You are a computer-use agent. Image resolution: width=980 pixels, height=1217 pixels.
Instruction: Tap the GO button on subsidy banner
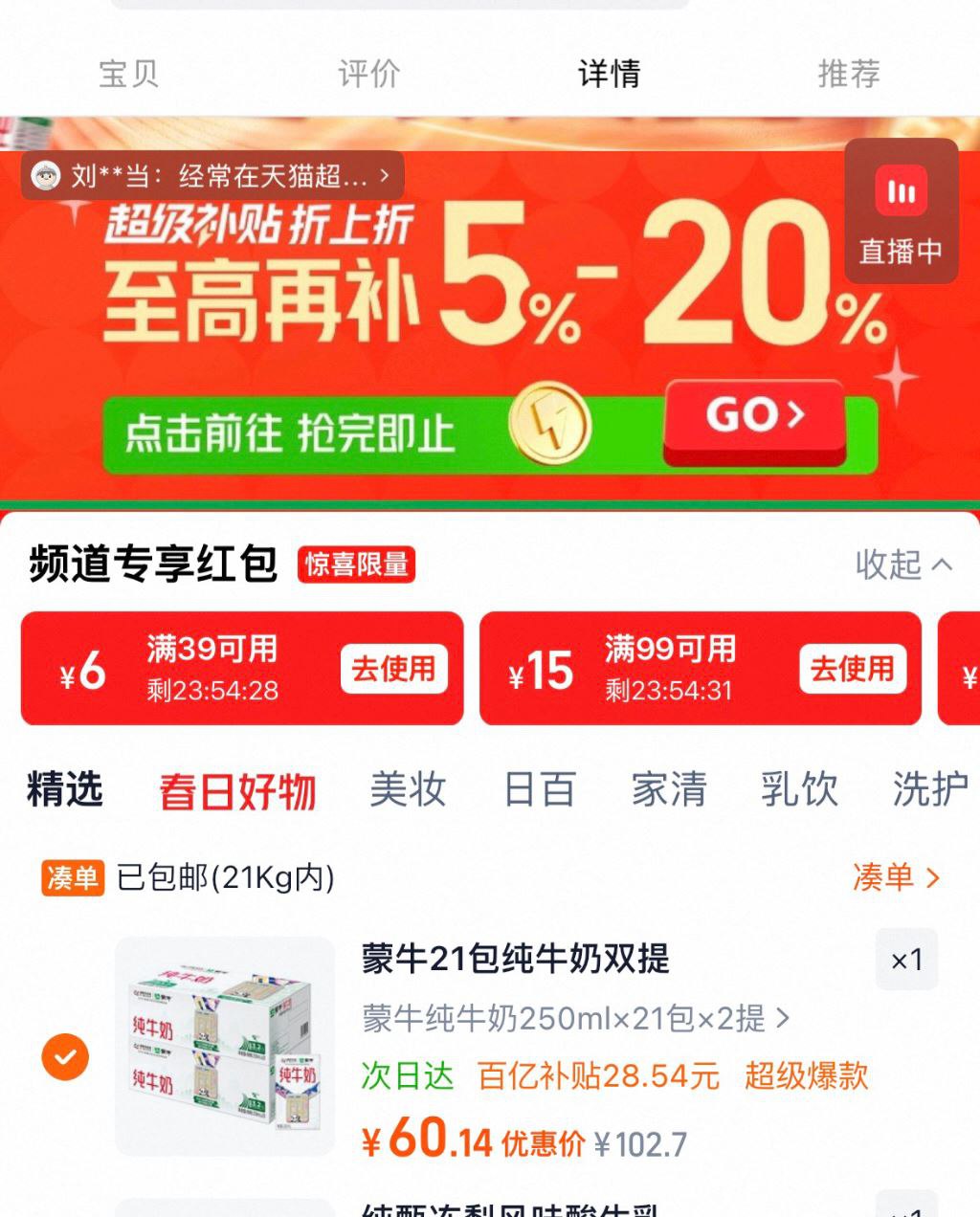click(x=755, y=417)
